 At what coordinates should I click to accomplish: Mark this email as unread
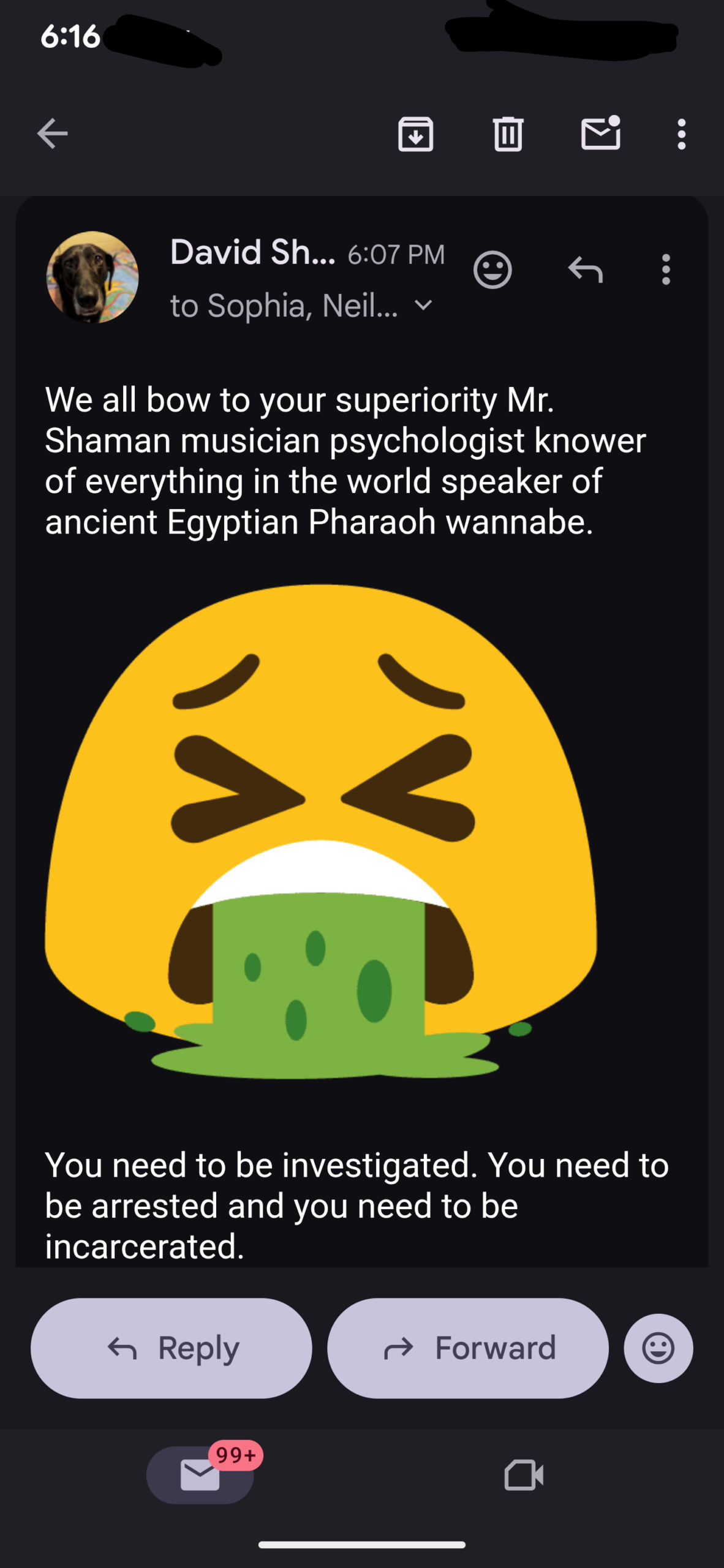[x=600, y=133]
